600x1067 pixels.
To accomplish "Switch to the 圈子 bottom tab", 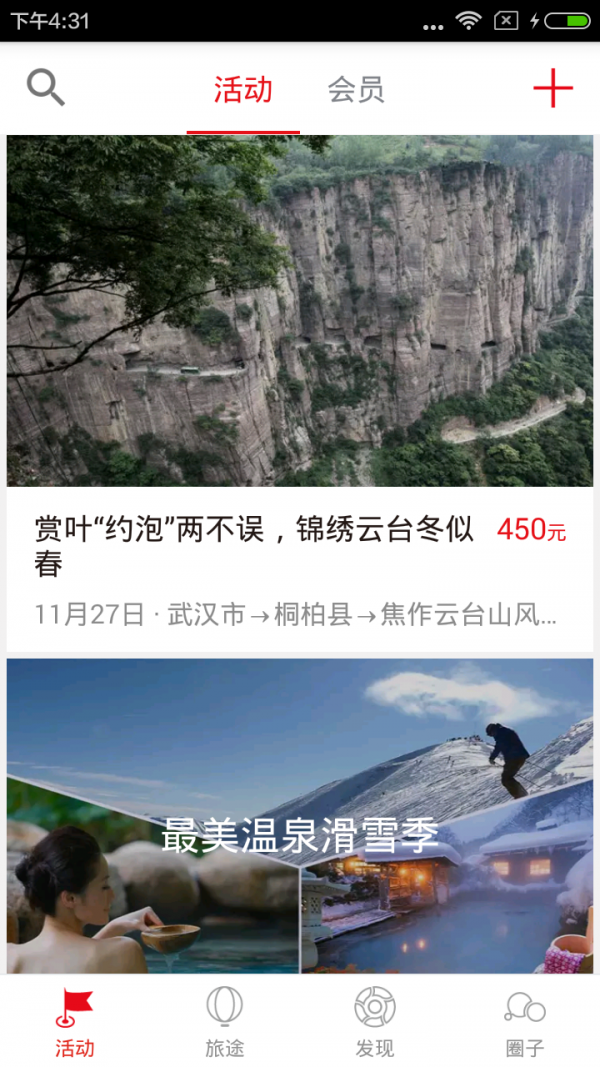I will point(525,1021).
